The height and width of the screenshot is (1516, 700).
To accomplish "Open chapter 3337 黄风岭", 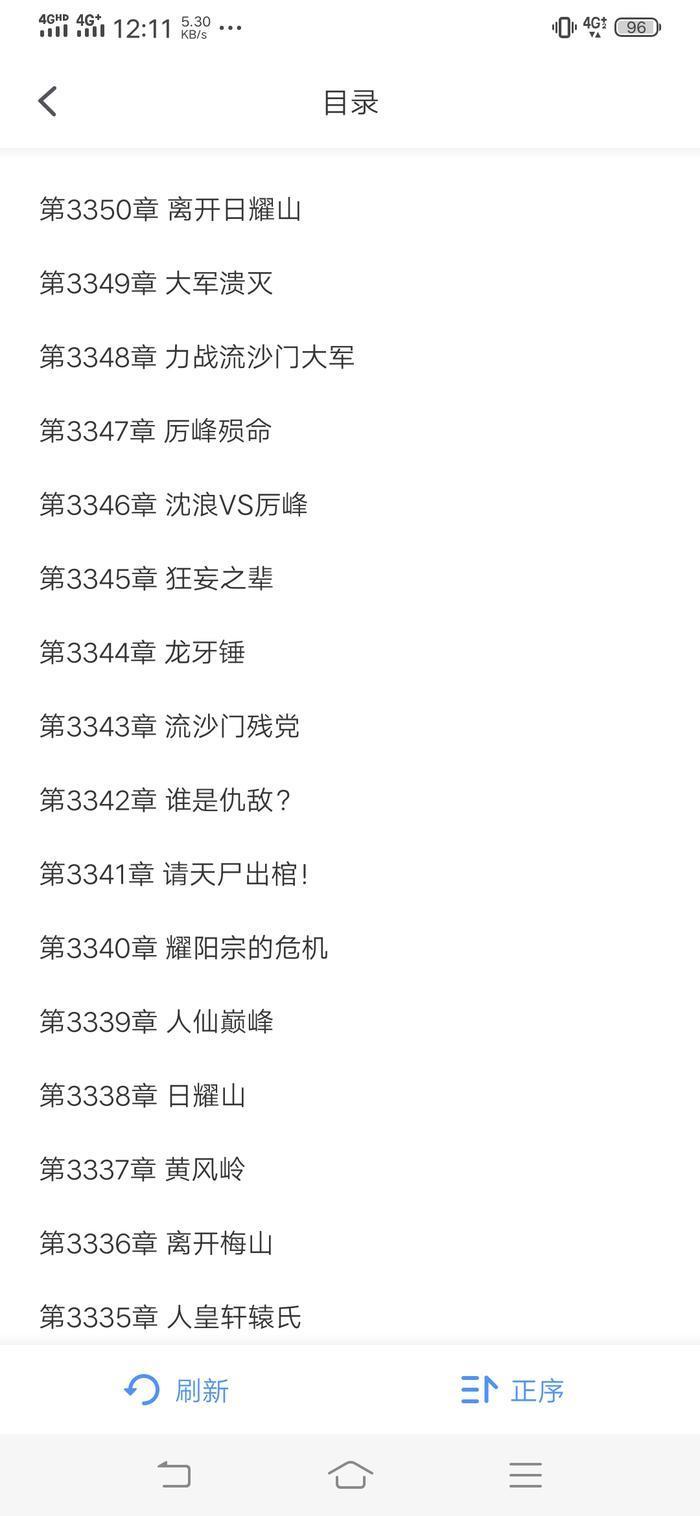I will point(142,1170).
